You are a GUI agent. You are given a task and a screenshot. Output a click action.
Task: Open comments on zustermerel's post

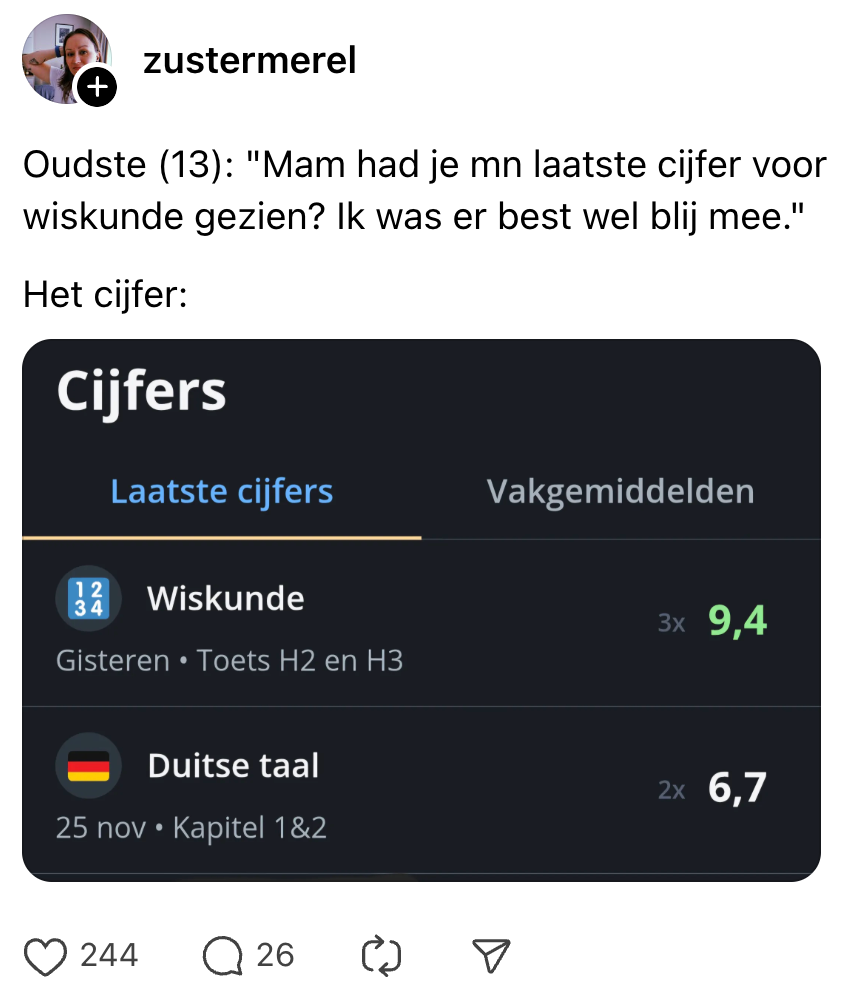coord(221,955)
